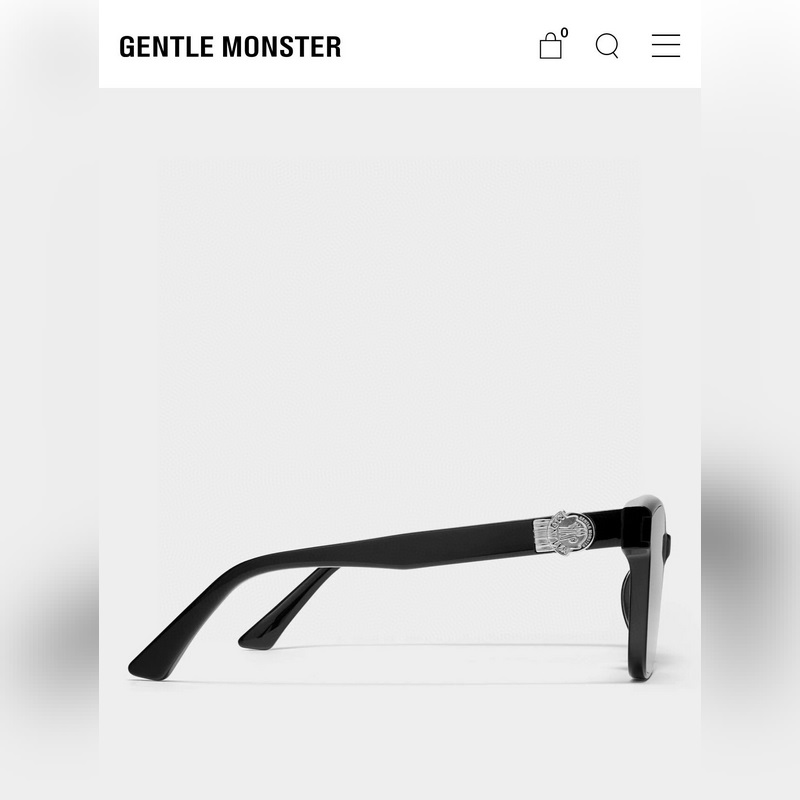
Task: Go to the Gentle Monster homepage
Action: click(230, 47)
